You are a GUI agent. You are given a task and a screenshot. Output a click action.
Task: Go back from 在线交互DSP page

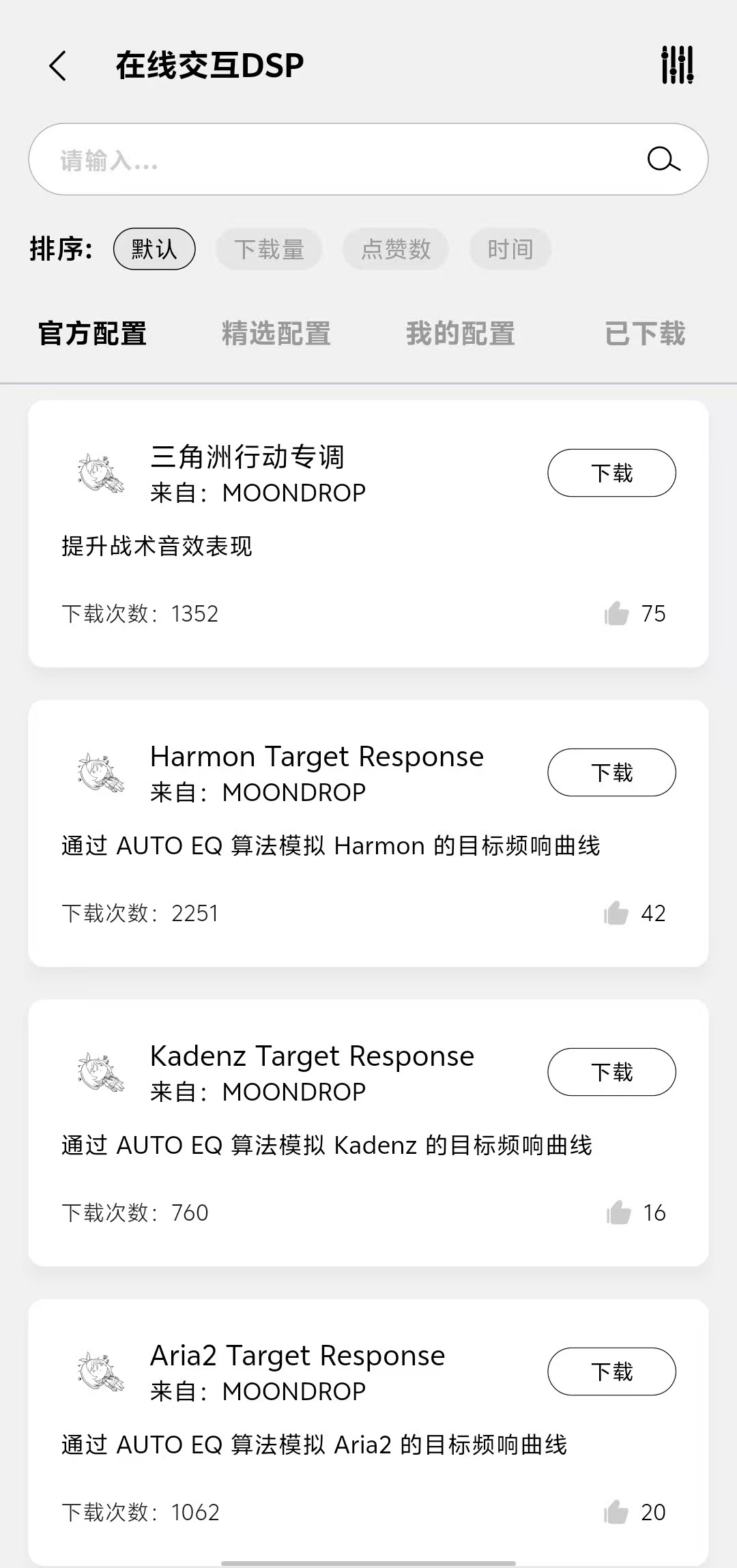coord(59,66)
